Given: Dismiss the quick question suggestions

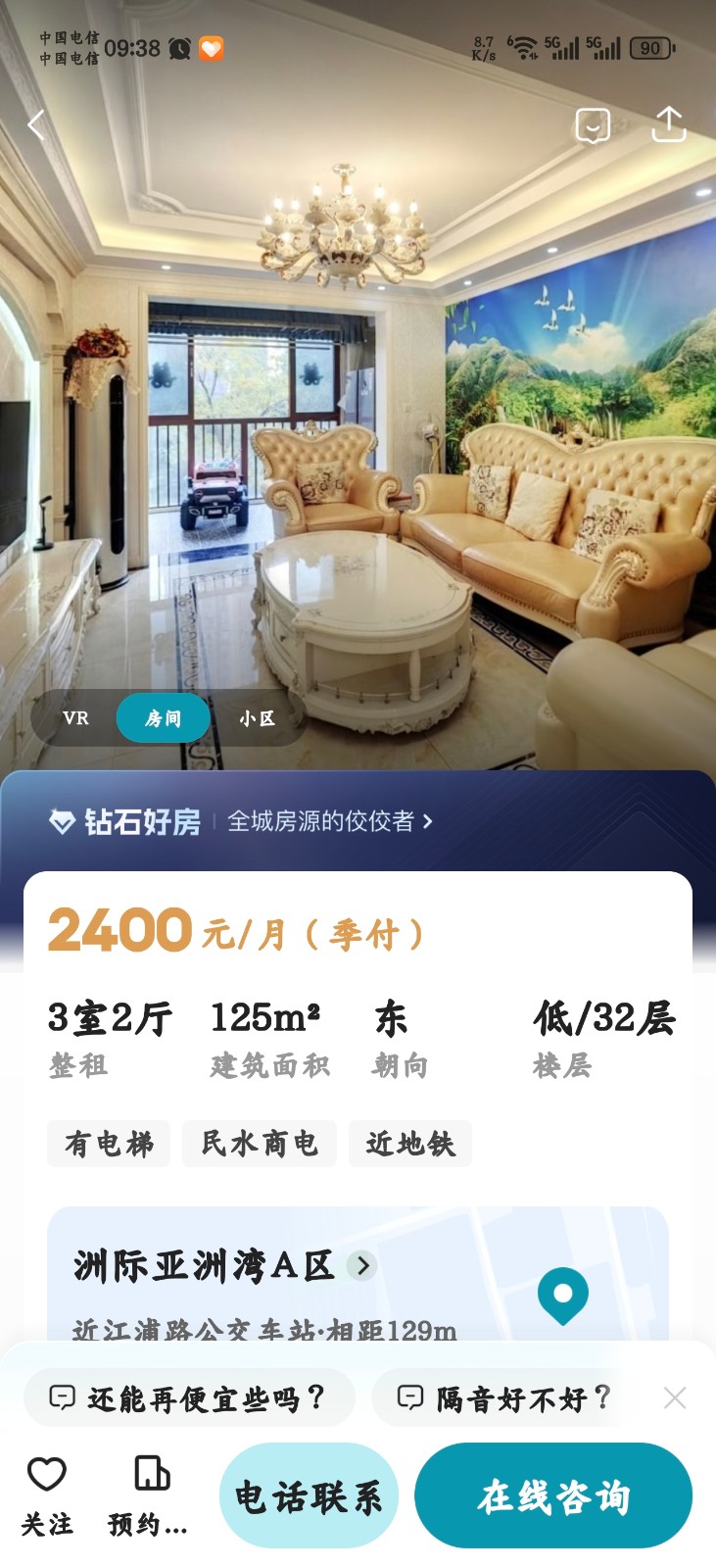Looking at the screenshot, I should (675, 1397).
